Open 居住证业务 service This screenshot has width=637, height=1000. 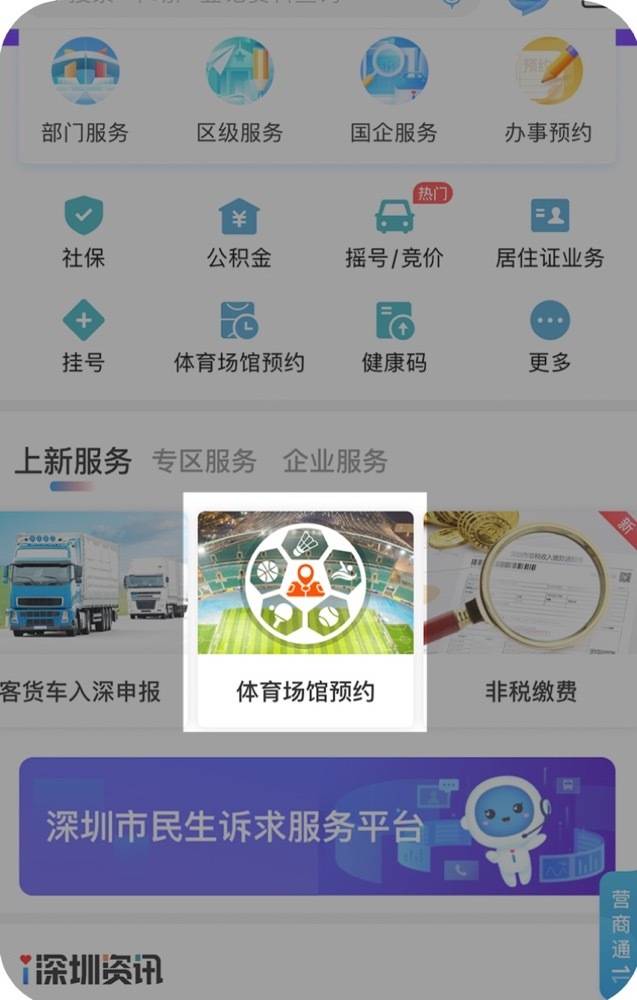click(549, 232)
